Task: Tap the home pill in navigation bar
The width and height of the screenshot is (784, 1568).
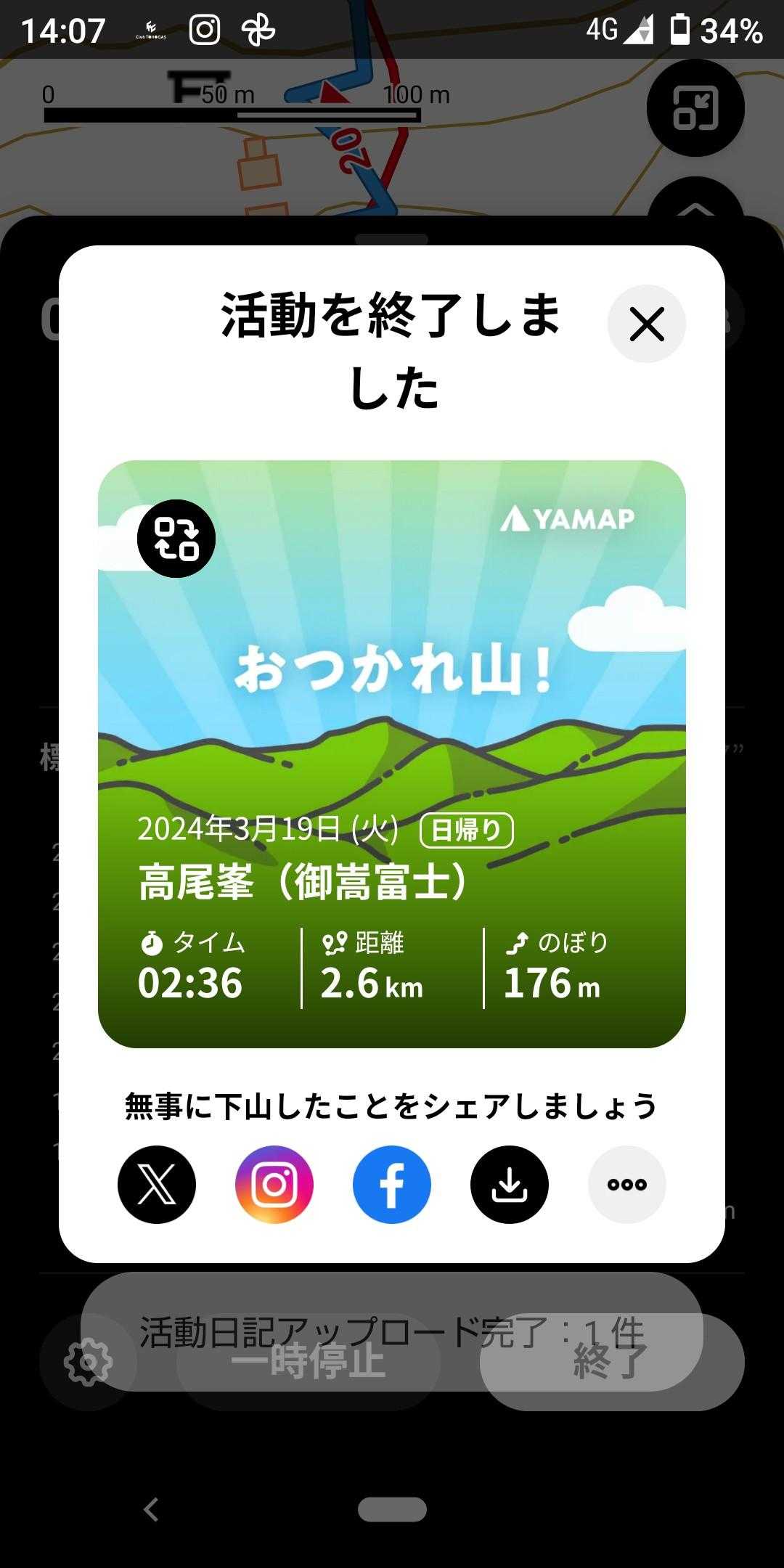Action: pos(392,1510)
